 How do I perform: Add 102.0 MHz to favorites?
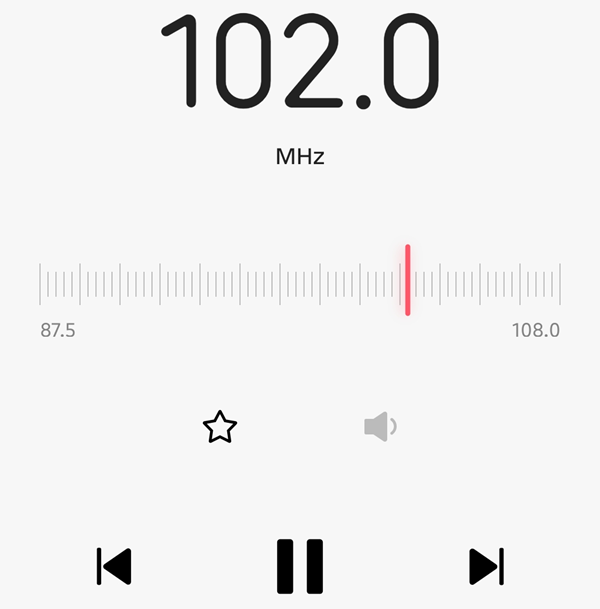click(x=220, y=428)
